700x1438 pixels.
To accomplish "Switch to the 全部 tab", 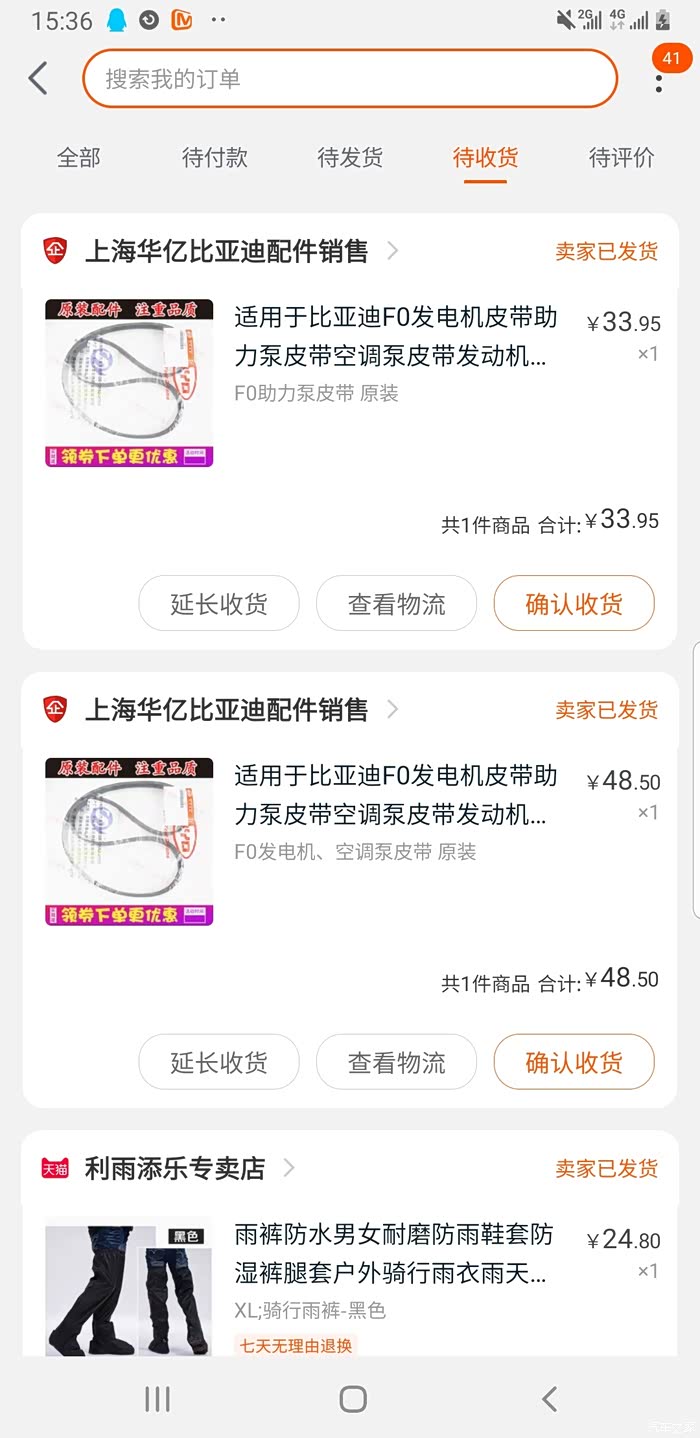I will tap(79, 157).
